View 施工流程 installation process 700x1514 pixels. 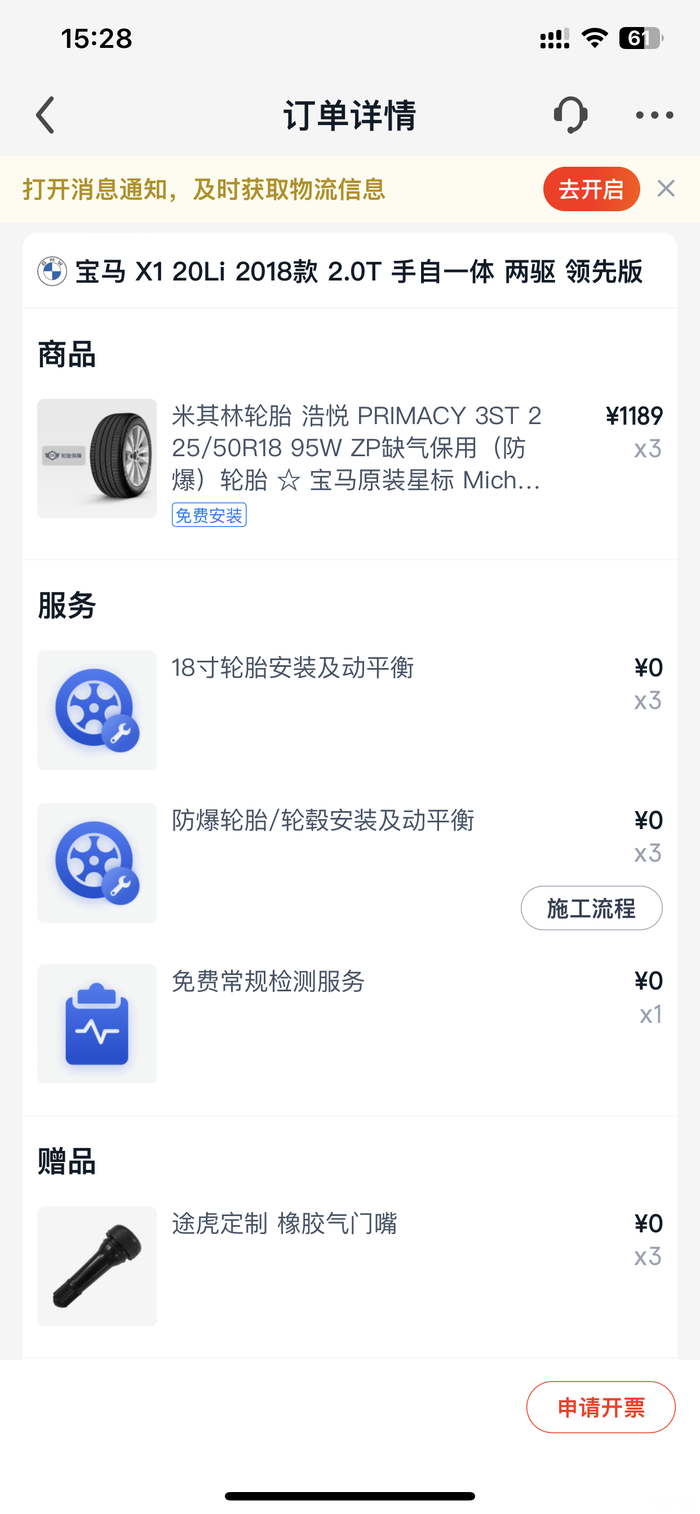(591, 908)
